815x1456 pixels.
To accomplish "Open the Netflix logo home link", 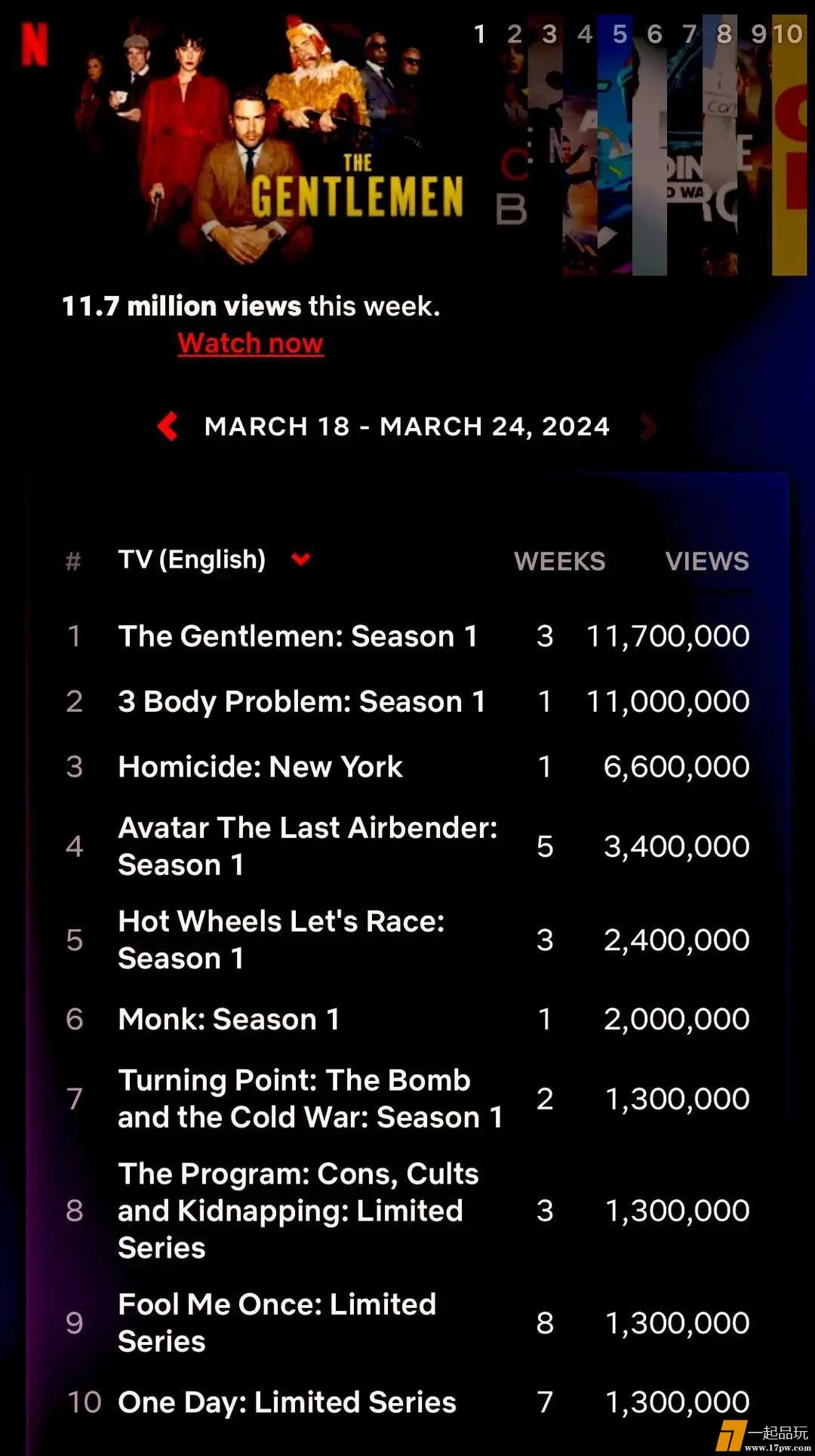I will (x=34, y=45).
